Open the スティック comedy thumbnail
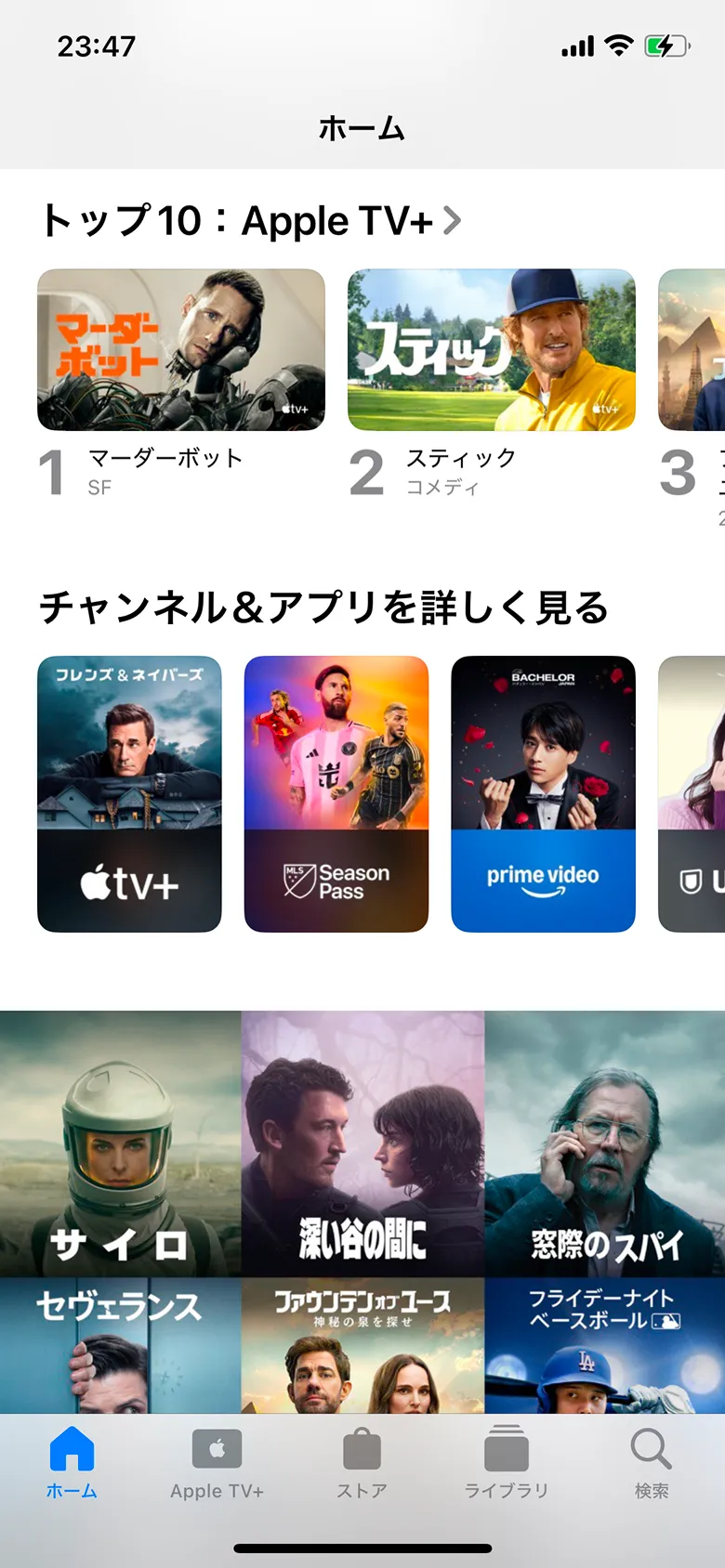Viewport: 725px width, 1568px height. coord(493,350)
